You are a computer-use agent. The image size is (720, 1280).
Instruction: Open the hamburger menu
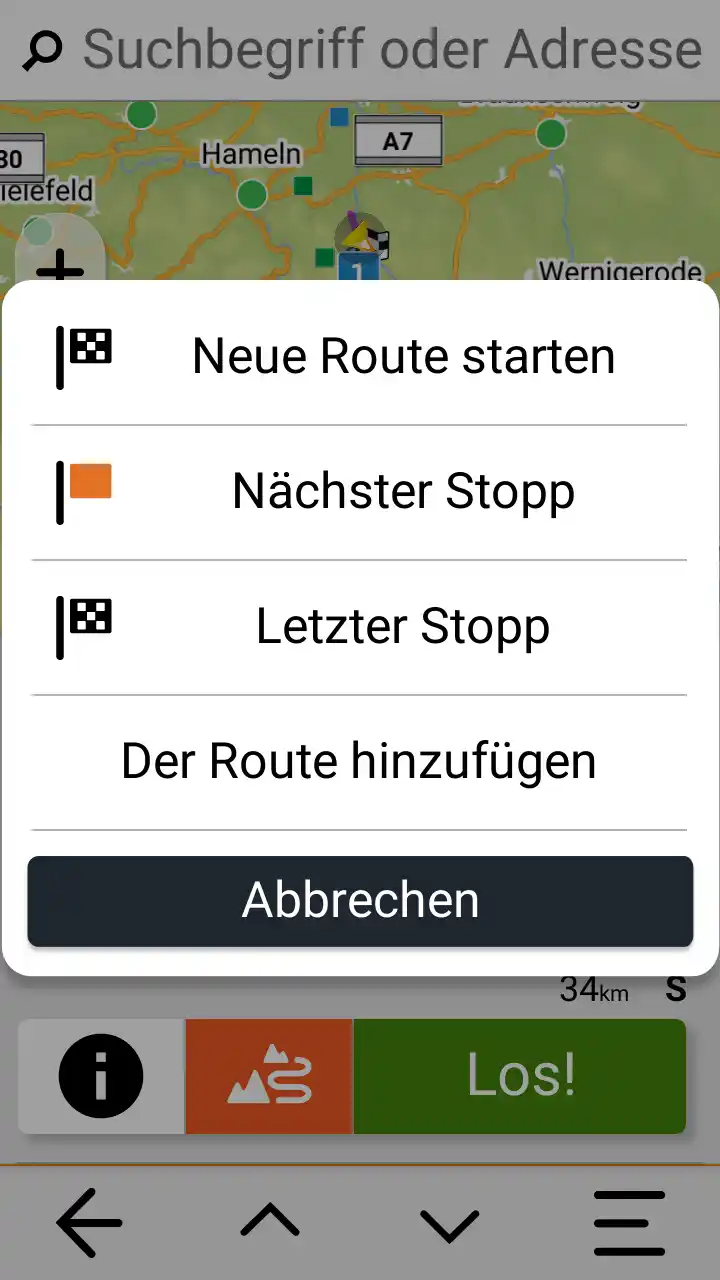pos(629,1222)
